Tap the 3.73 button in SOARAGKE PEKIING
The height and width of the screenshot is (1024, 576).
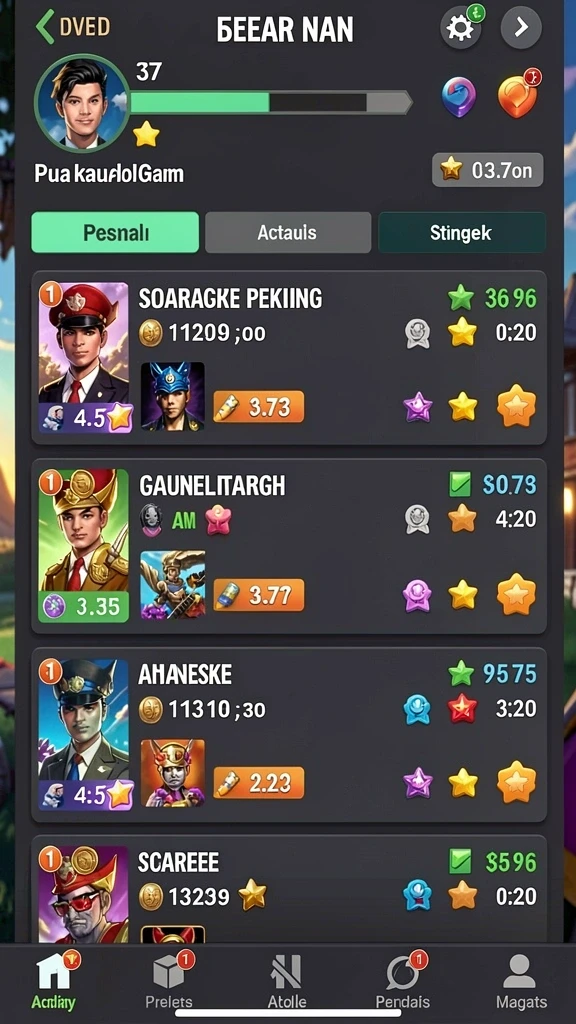tap(259, 407)
